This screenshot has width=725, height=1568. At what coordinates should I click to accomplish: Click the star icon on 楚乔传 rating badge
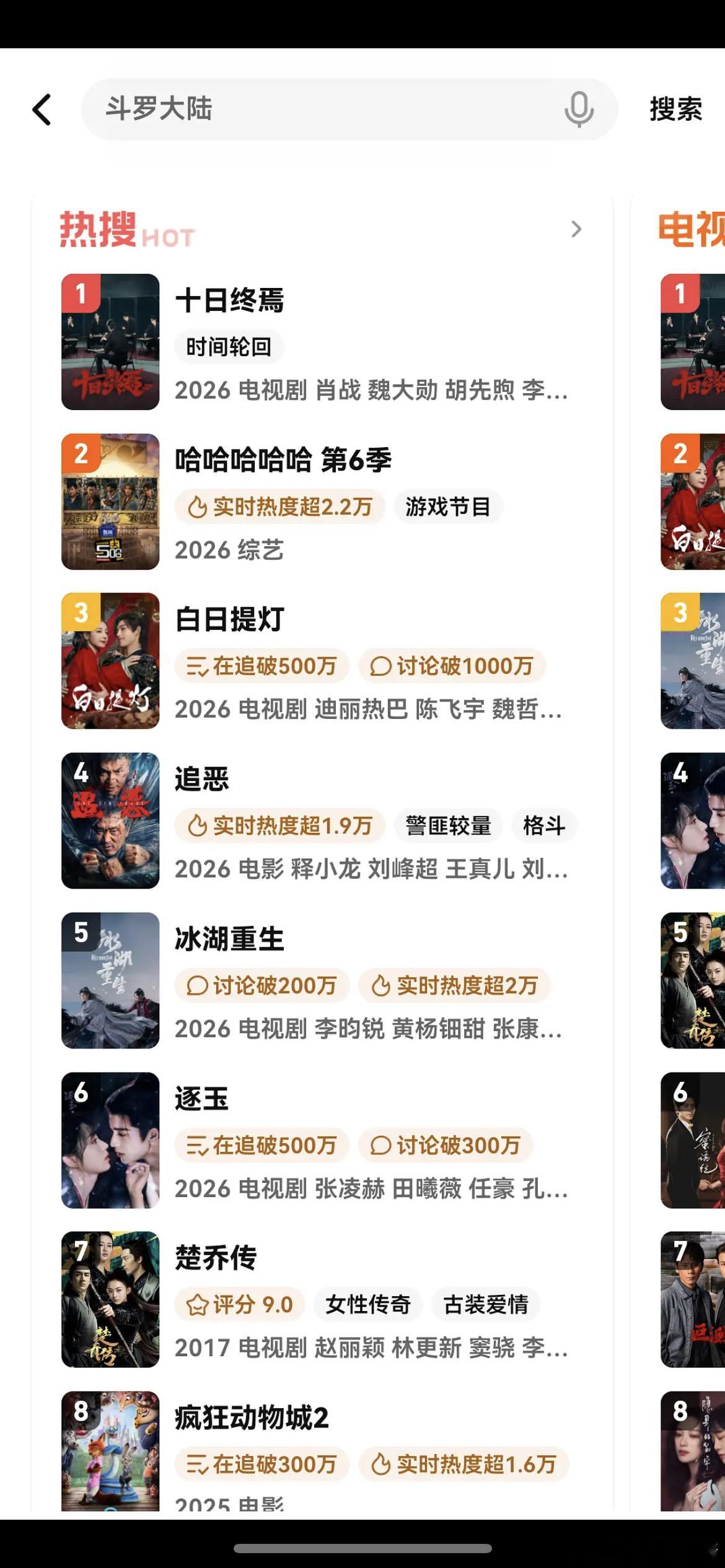pyautogui.click(x=197, y=1304)
